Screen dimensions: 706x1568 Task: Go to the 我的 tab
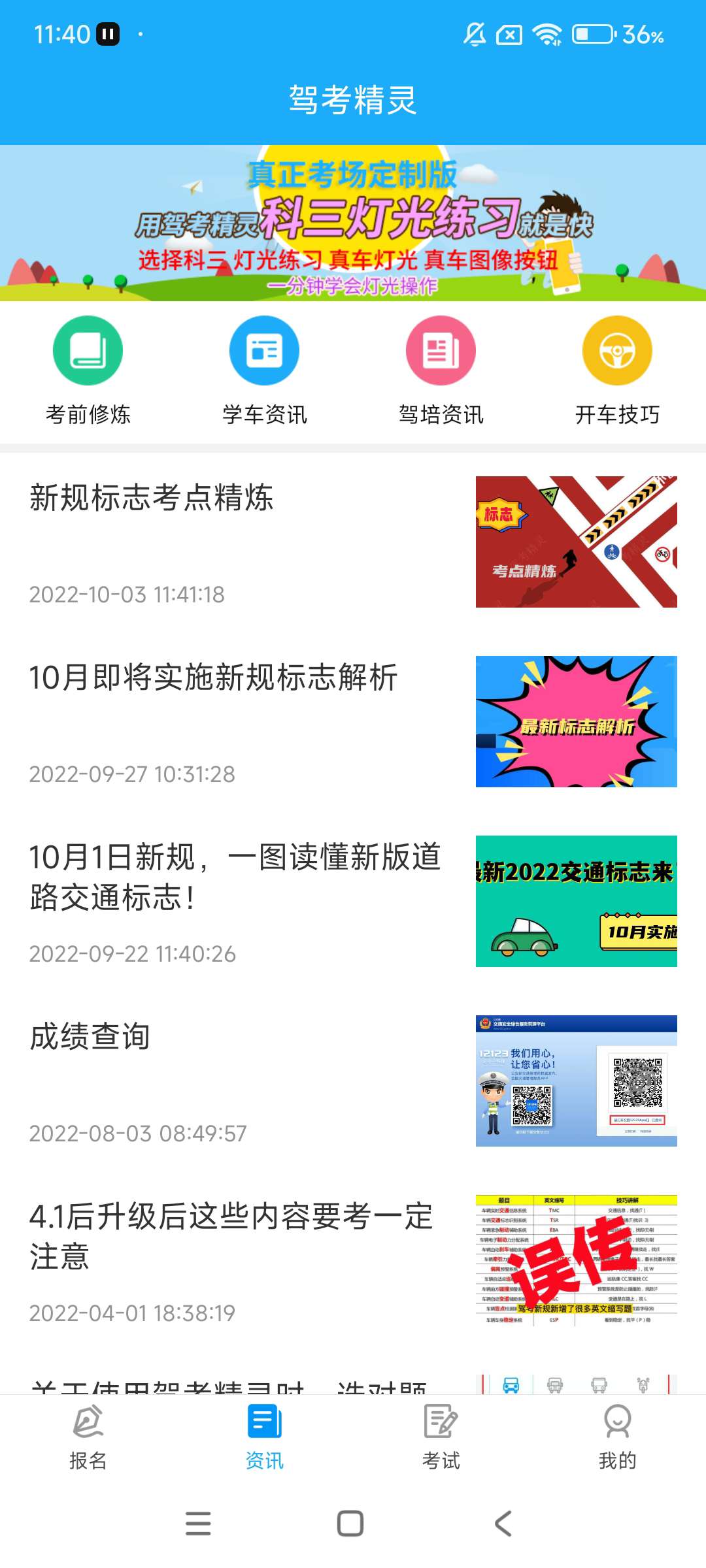click(x=617, y=1437)
